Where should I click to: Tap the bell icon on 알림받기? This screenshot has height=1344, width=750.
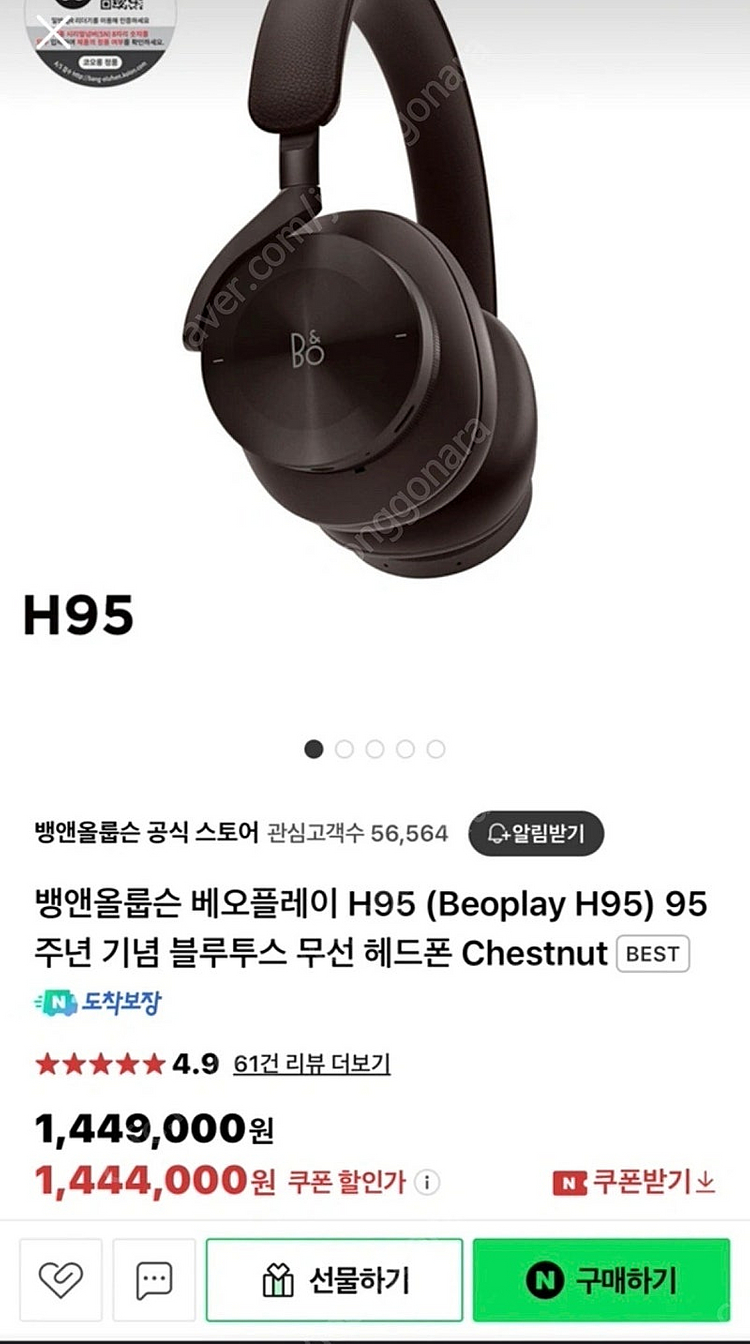[499, 835]
